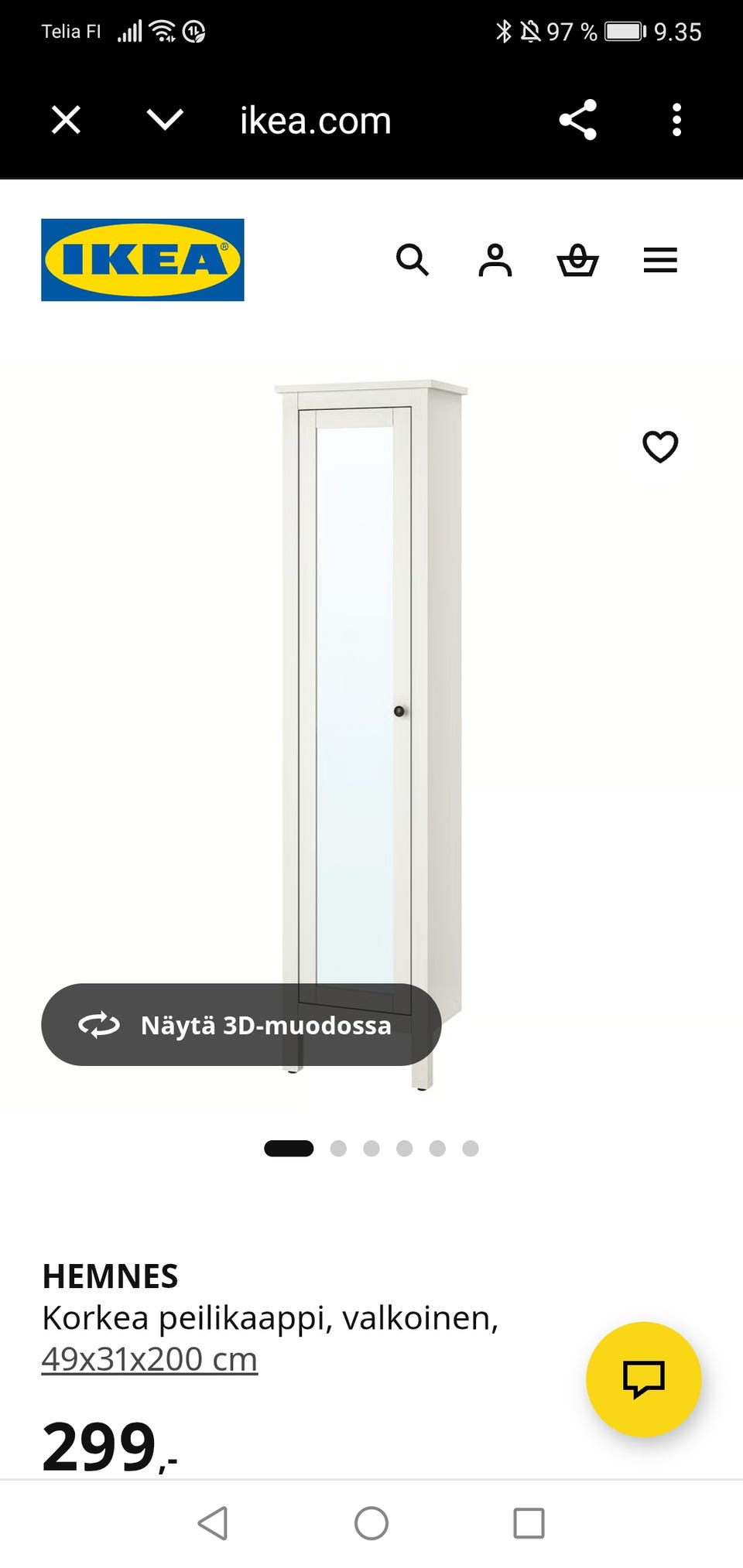Select the first filled carousel indicator
This screenshot has width=743, height=1568.
pyautogui.click(x=289, y=1149)
